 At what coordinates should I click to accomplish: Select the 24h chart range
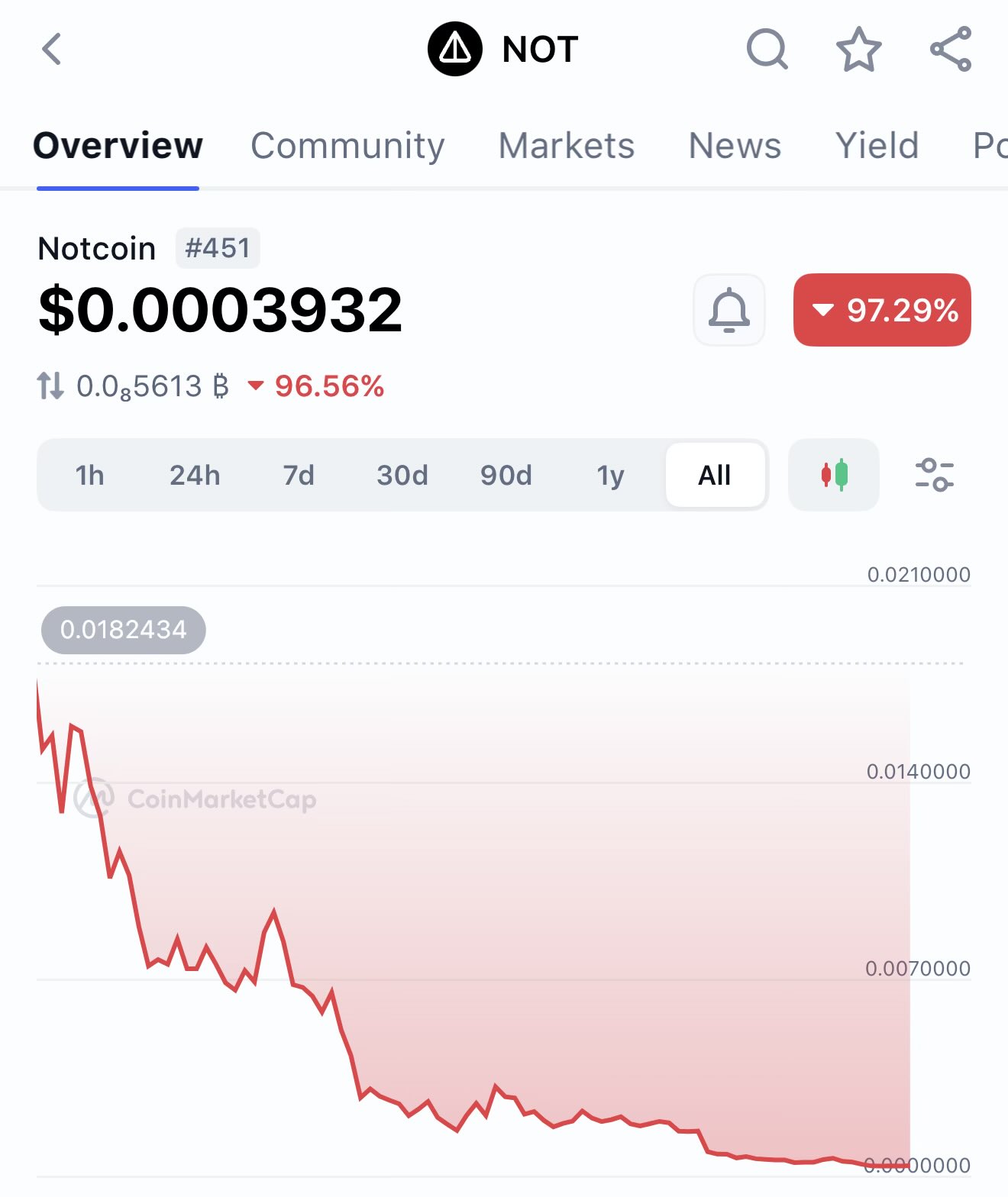[195, 476]
